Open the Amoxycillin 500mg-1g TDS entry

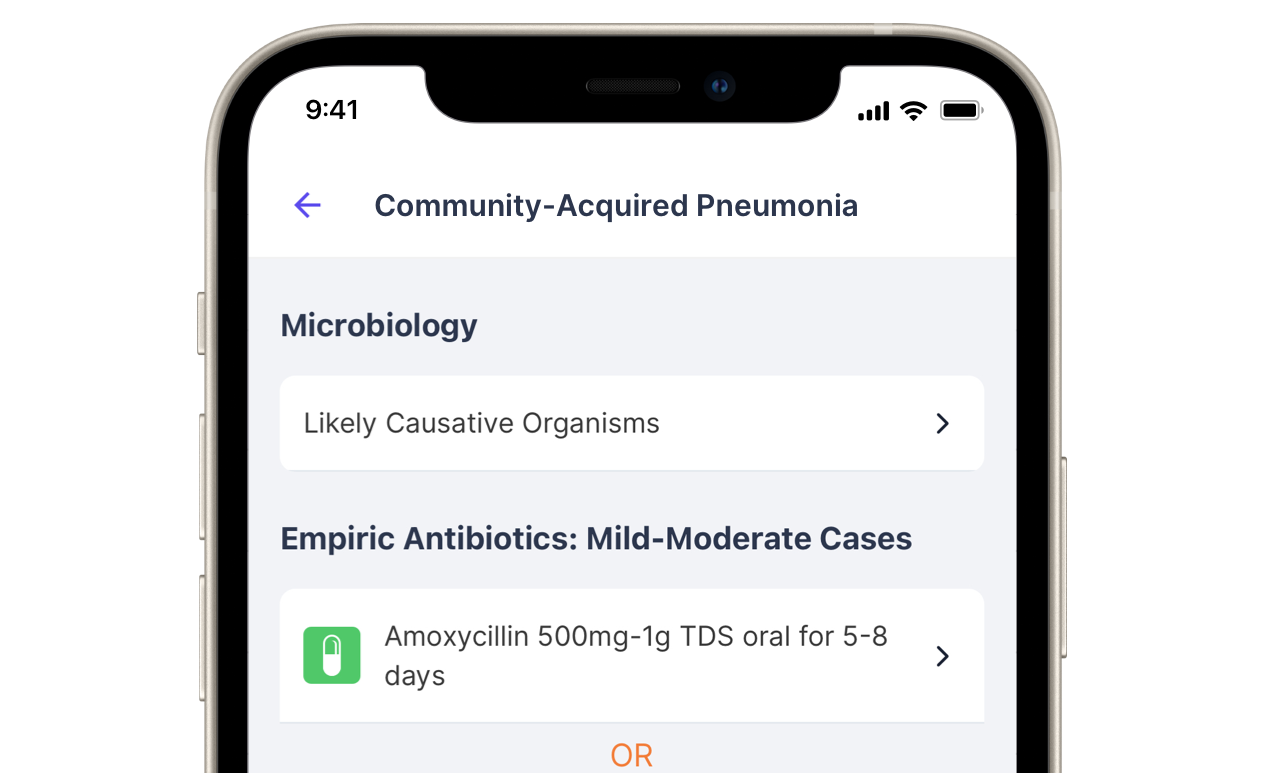pyautogui.click(x=631, y=656)
